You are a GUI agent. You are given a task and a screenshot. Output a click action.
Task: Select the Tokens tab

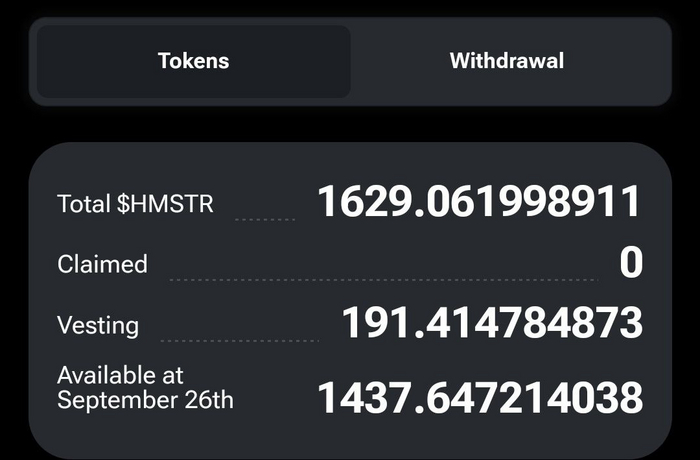tap(194, 61)
